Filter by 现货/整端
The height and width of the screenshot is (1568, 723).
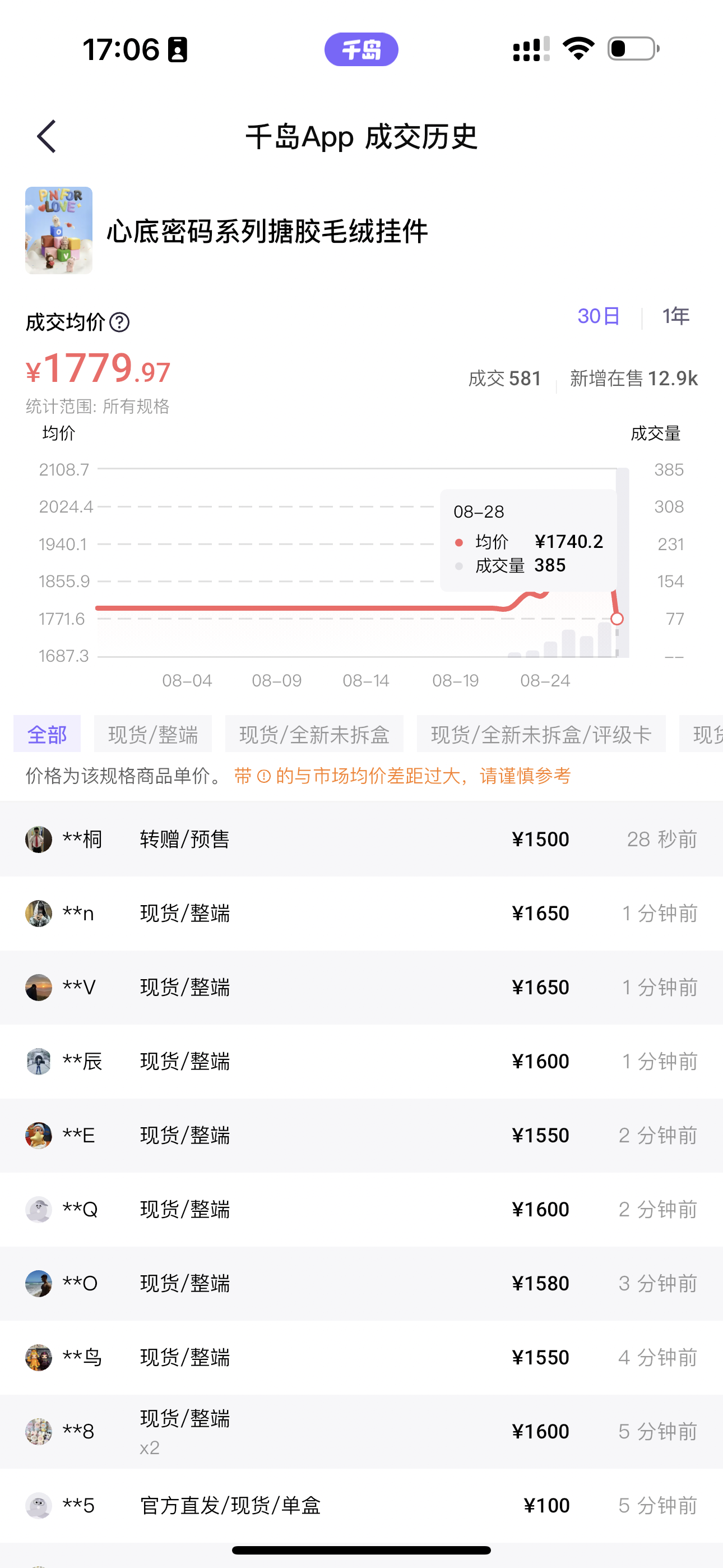153,734
